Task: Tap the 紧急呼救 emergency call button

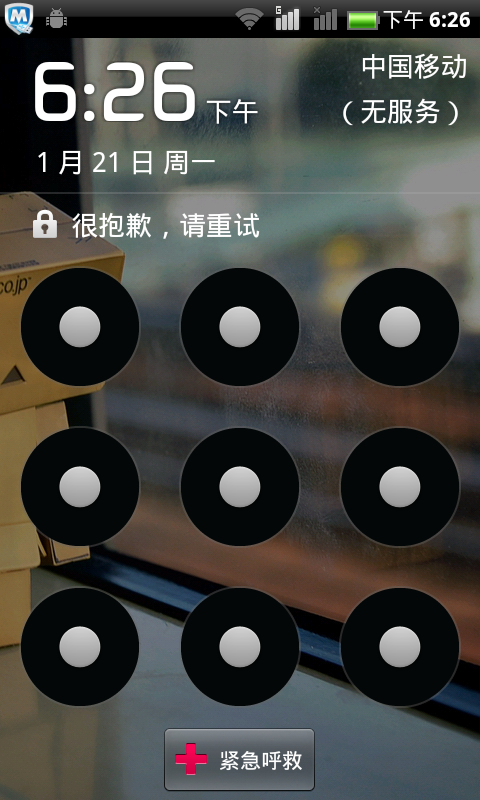Action: [239, 759]
